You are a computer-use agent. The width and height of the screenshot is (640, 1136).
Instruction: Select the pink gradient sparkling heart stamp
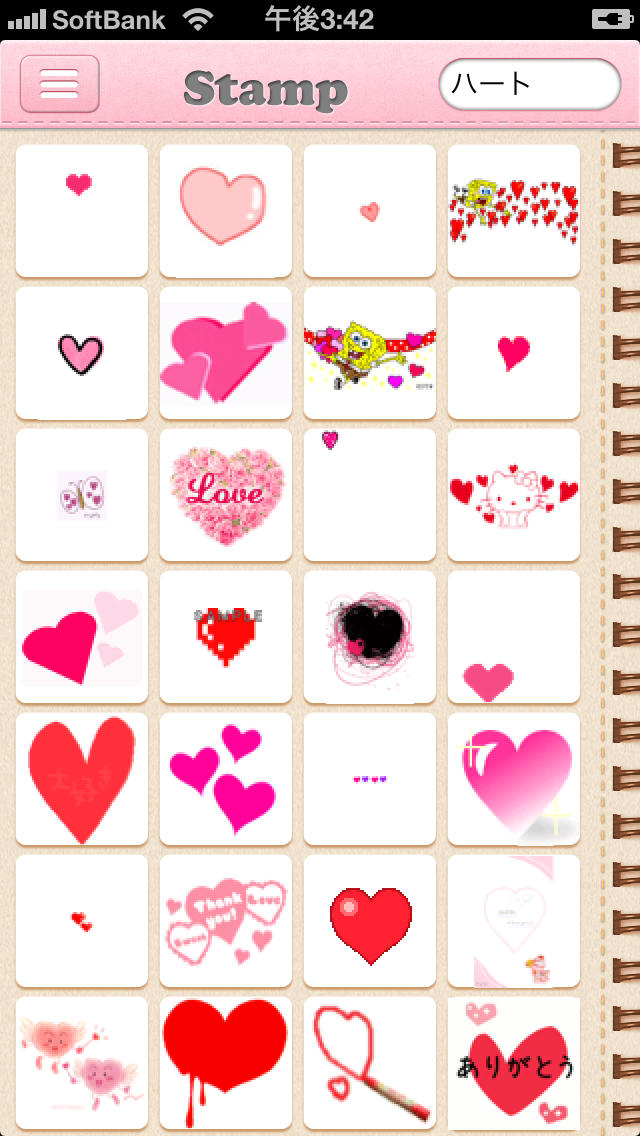514,778
